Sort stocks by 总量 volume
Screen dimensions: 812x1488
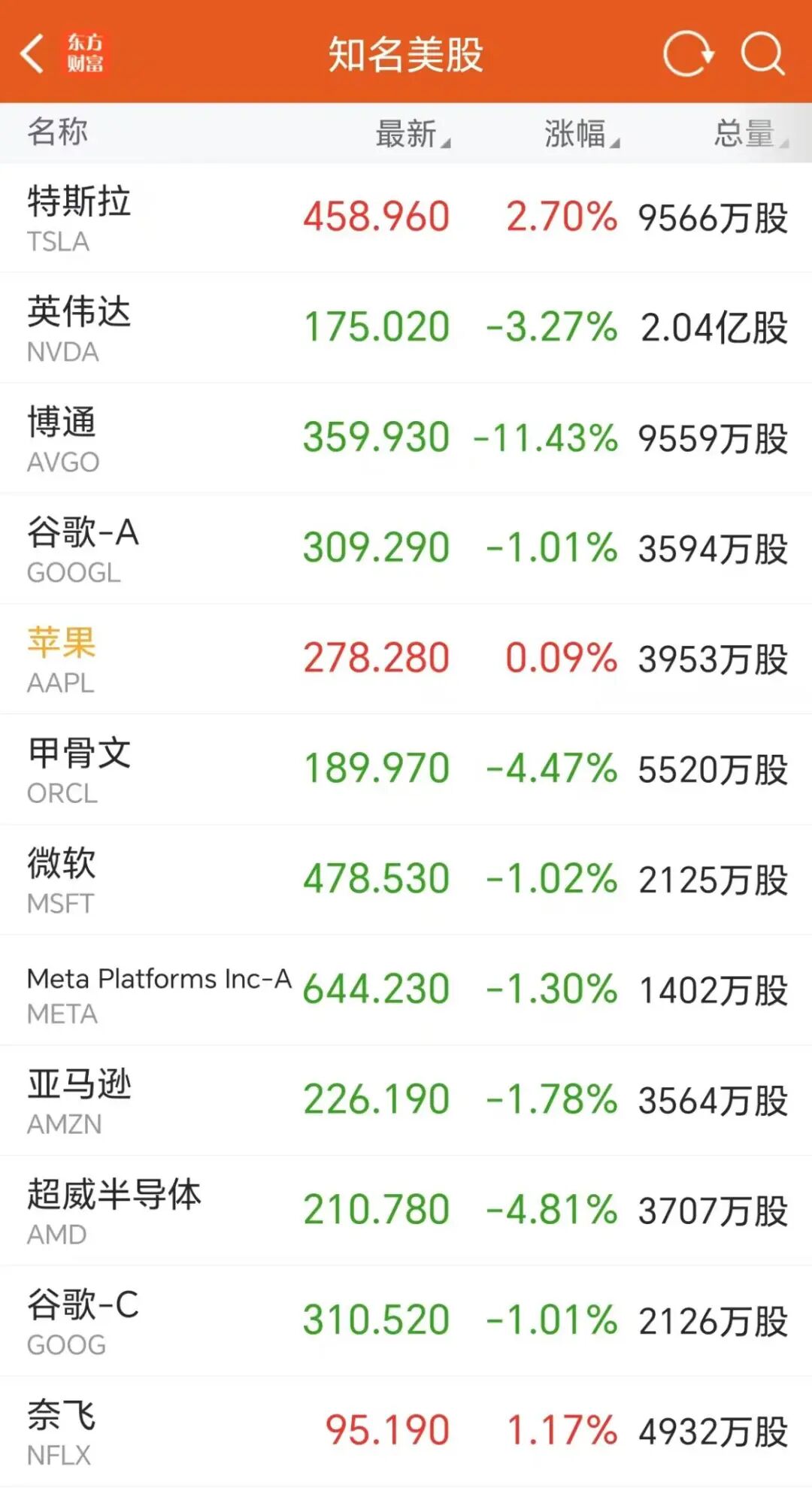749,134
